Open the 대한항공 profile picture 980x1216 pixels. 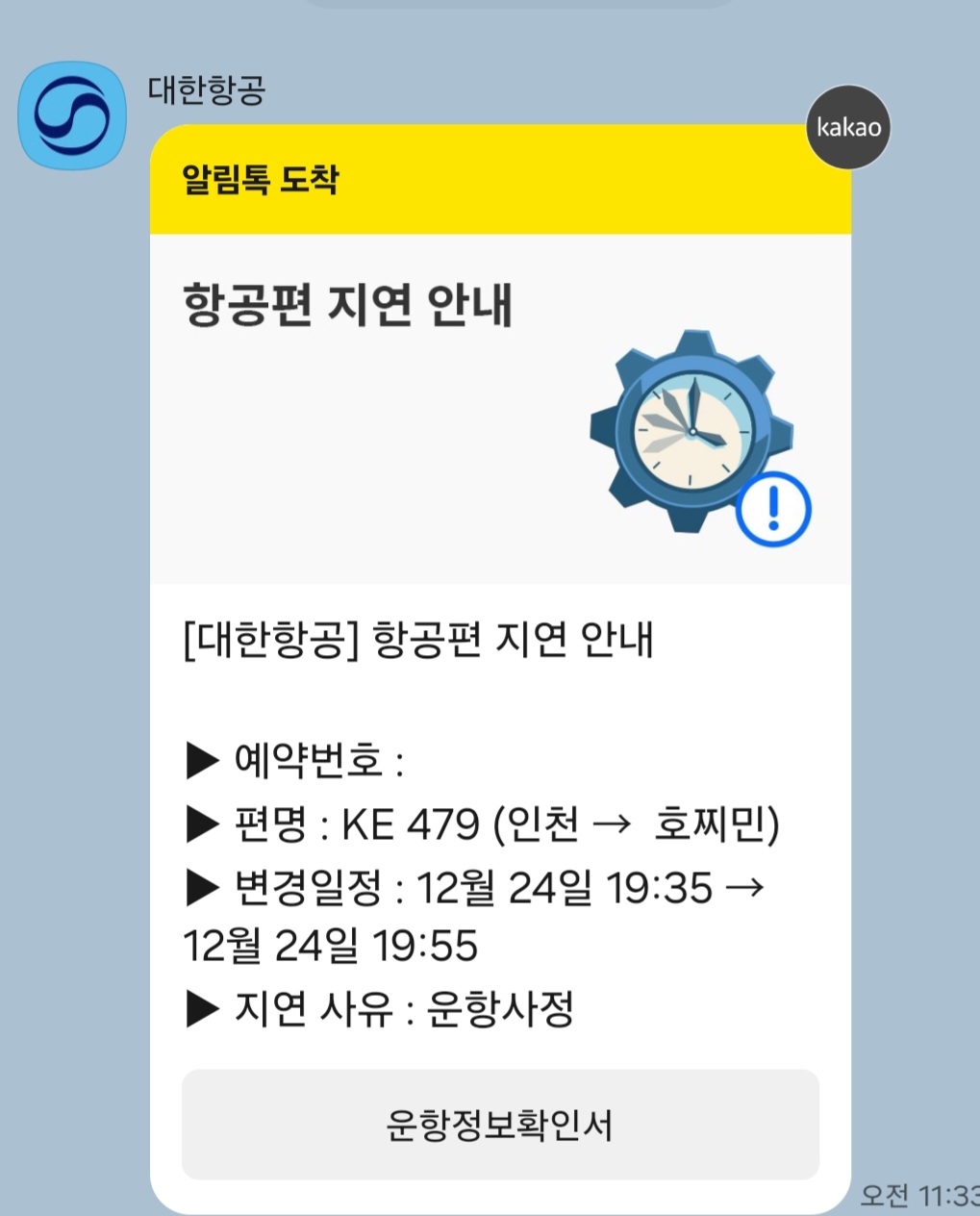72,115
